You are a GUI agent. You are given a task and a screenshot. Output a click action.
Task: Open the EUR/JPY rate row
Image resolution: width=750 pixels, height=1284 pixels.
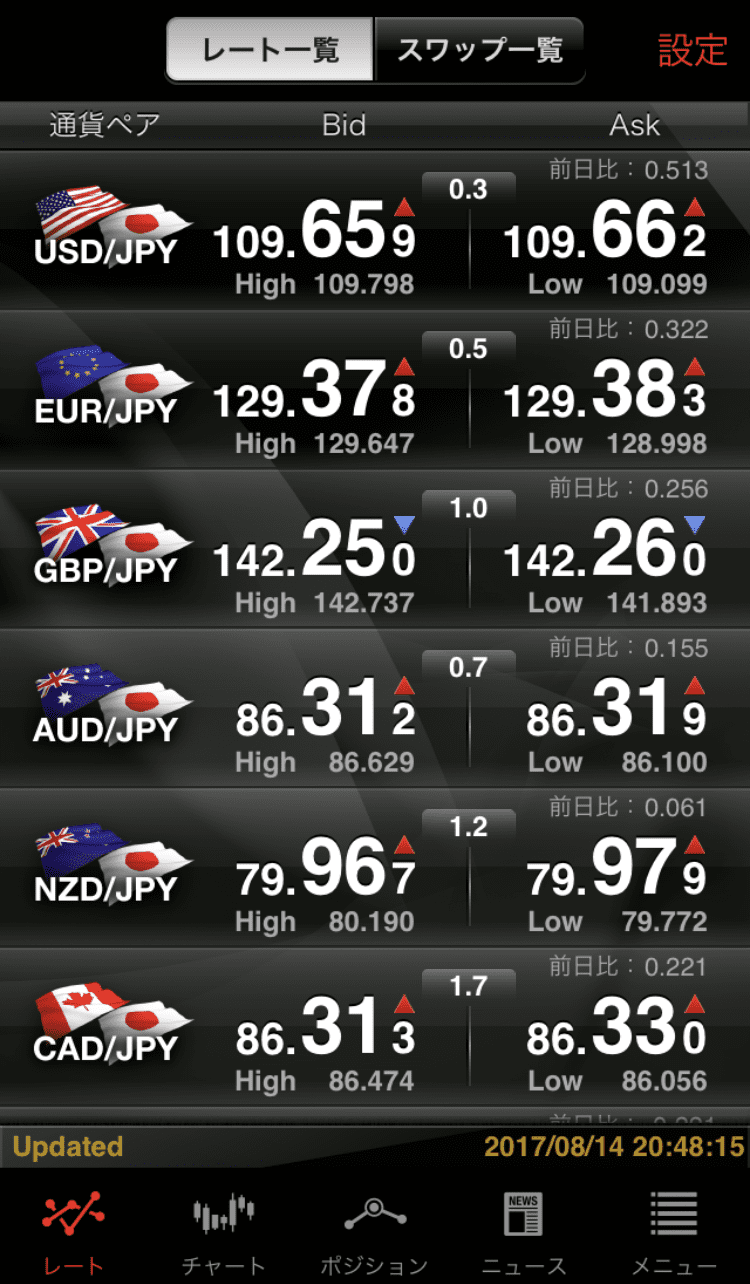[x=375, y=389]
